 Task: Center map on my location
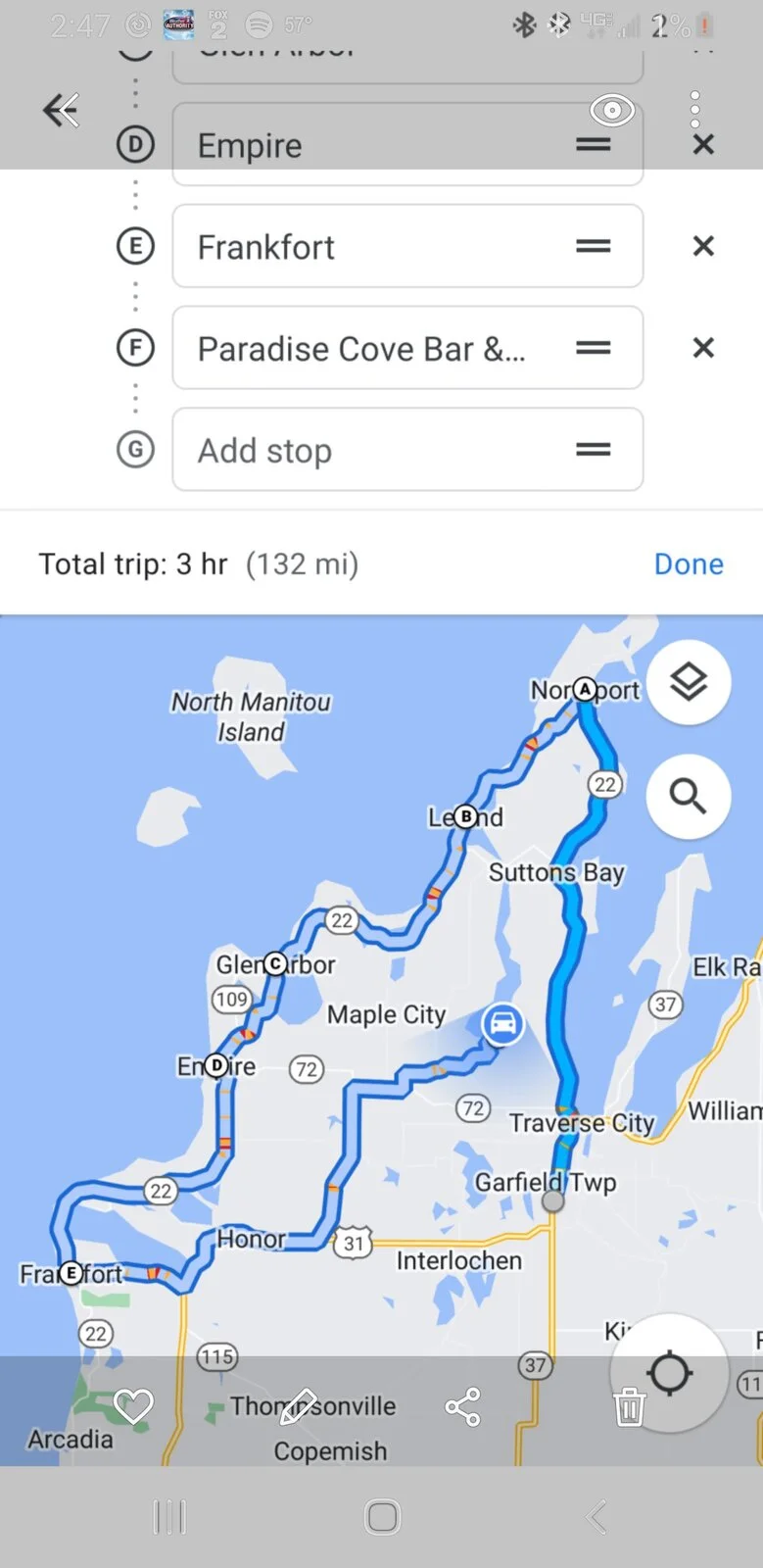pyautogui.click(x=670, y=1372)
